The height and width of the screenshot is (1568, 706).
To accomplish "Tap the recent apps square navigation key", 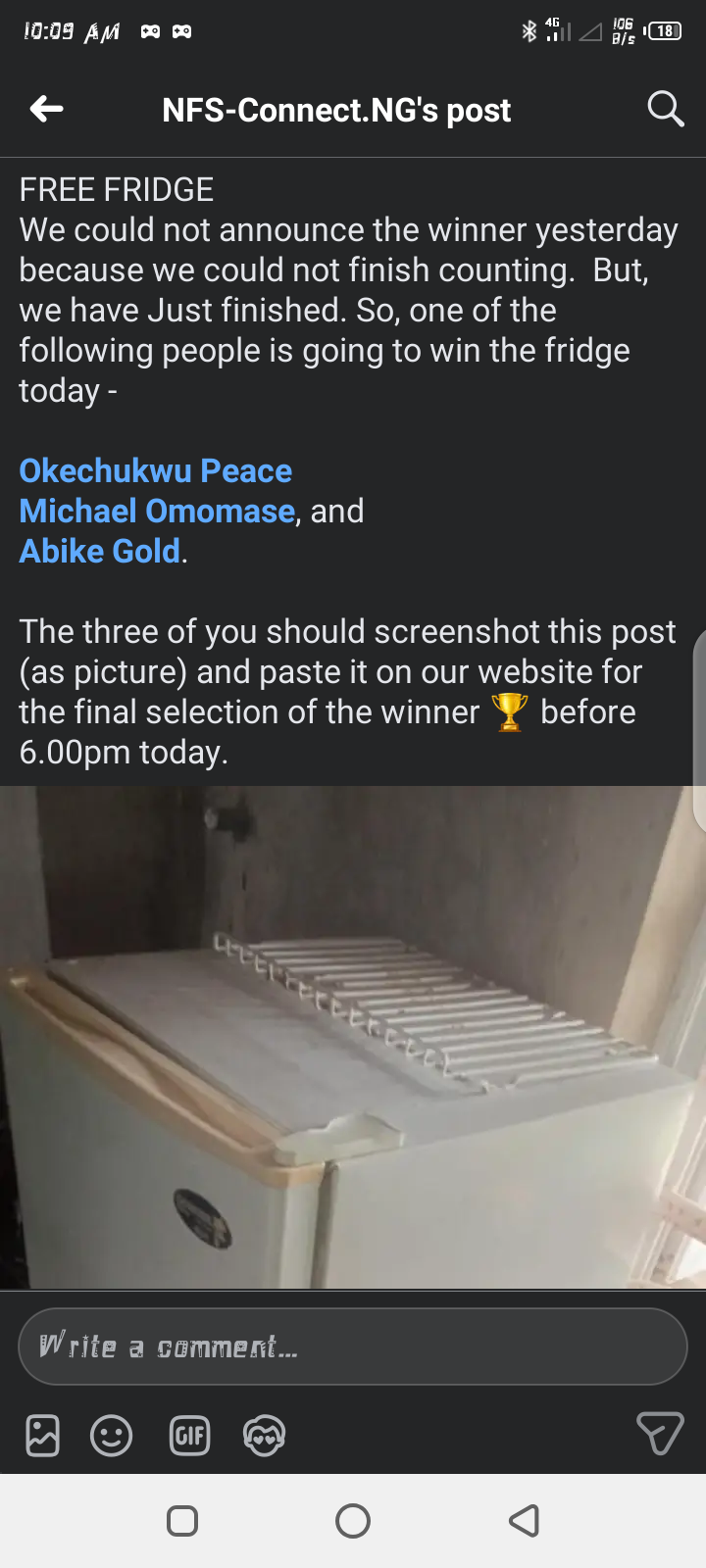I will (x=181, y=1521).
